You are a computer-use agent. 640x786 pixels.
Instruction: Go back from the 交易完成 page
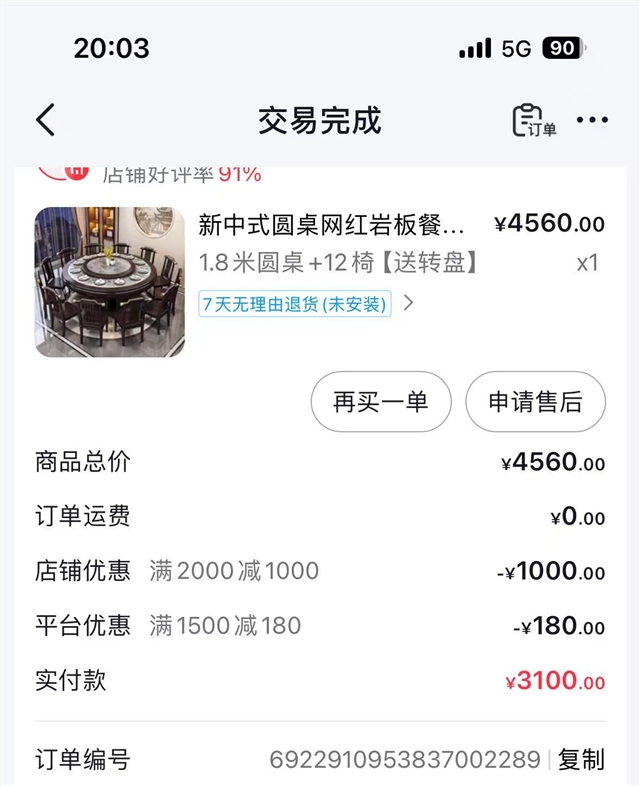coord(46,121)
